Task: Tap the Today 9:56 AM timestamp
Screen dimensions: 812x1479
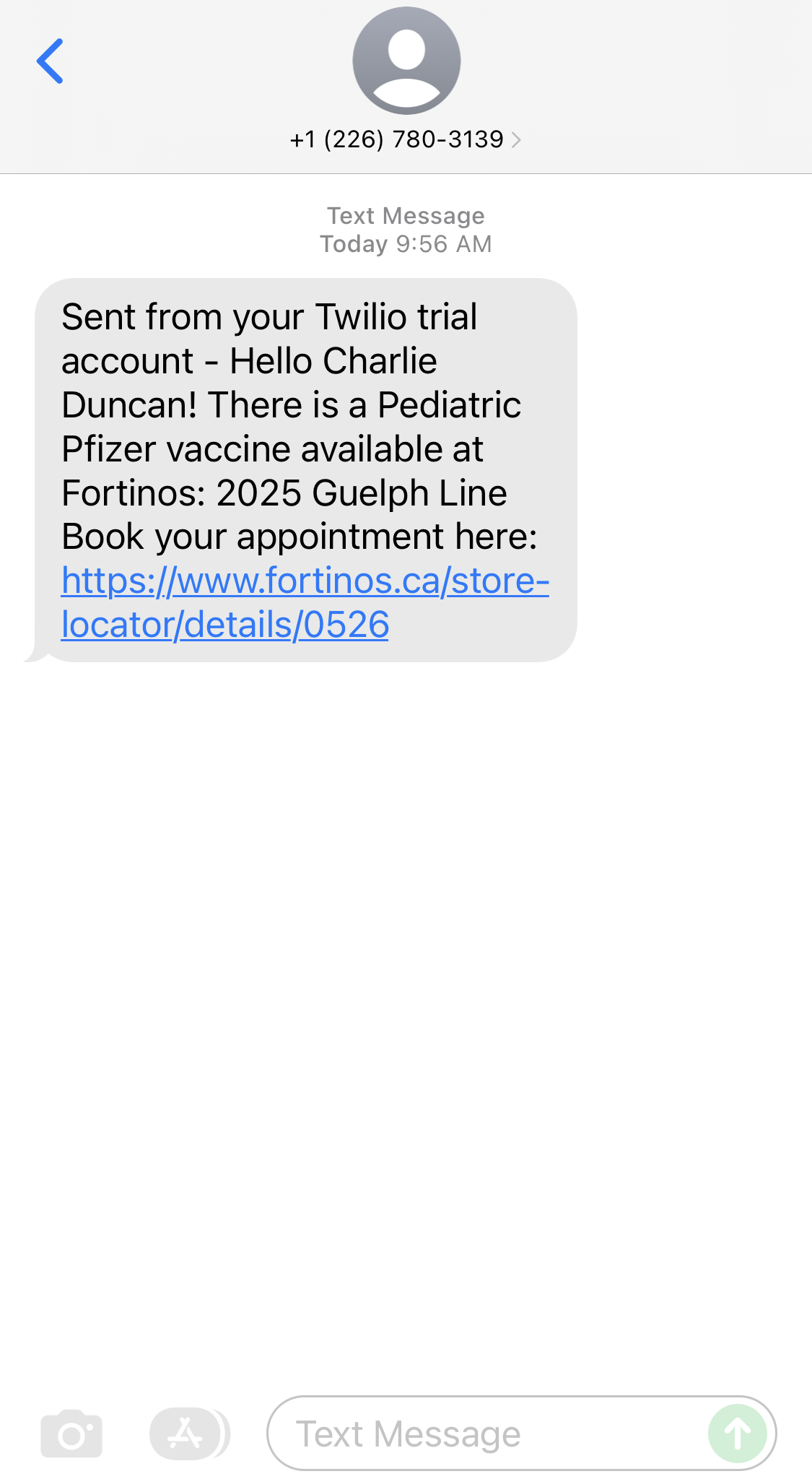Action: click(x=406, y=243)
